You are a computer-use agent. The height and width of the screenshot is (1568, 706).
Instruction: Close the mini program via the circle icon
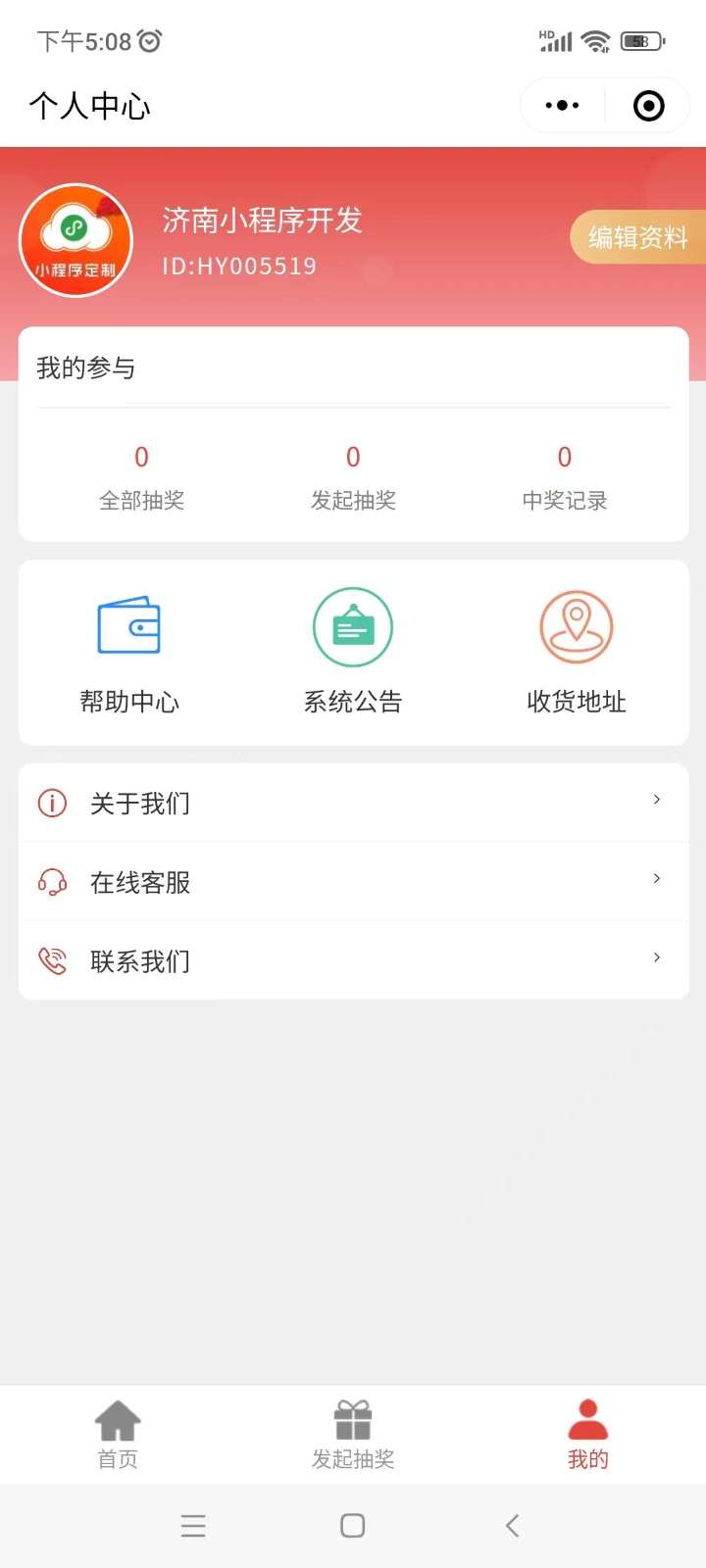(648, 105)
